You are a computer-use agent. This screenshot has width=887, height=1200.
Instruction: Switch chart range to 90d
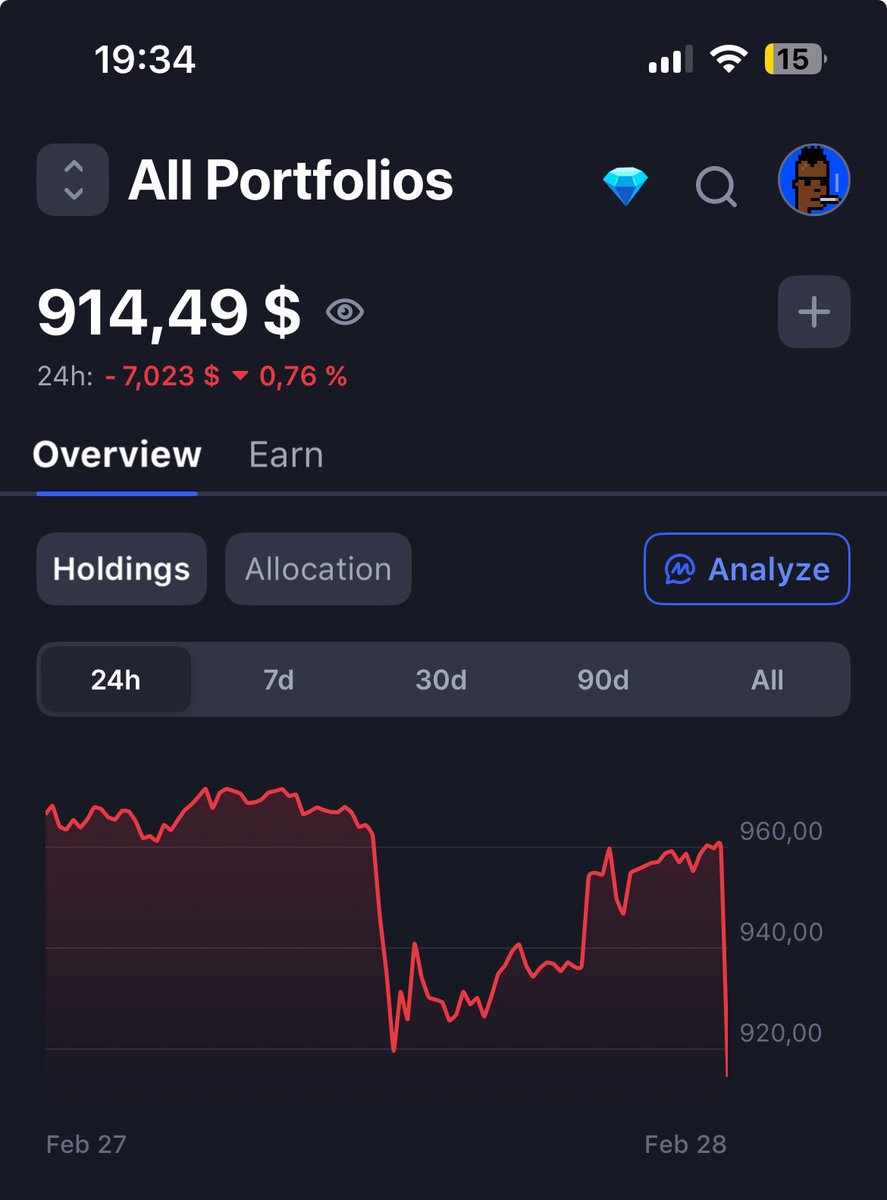(x=603, y=680)
